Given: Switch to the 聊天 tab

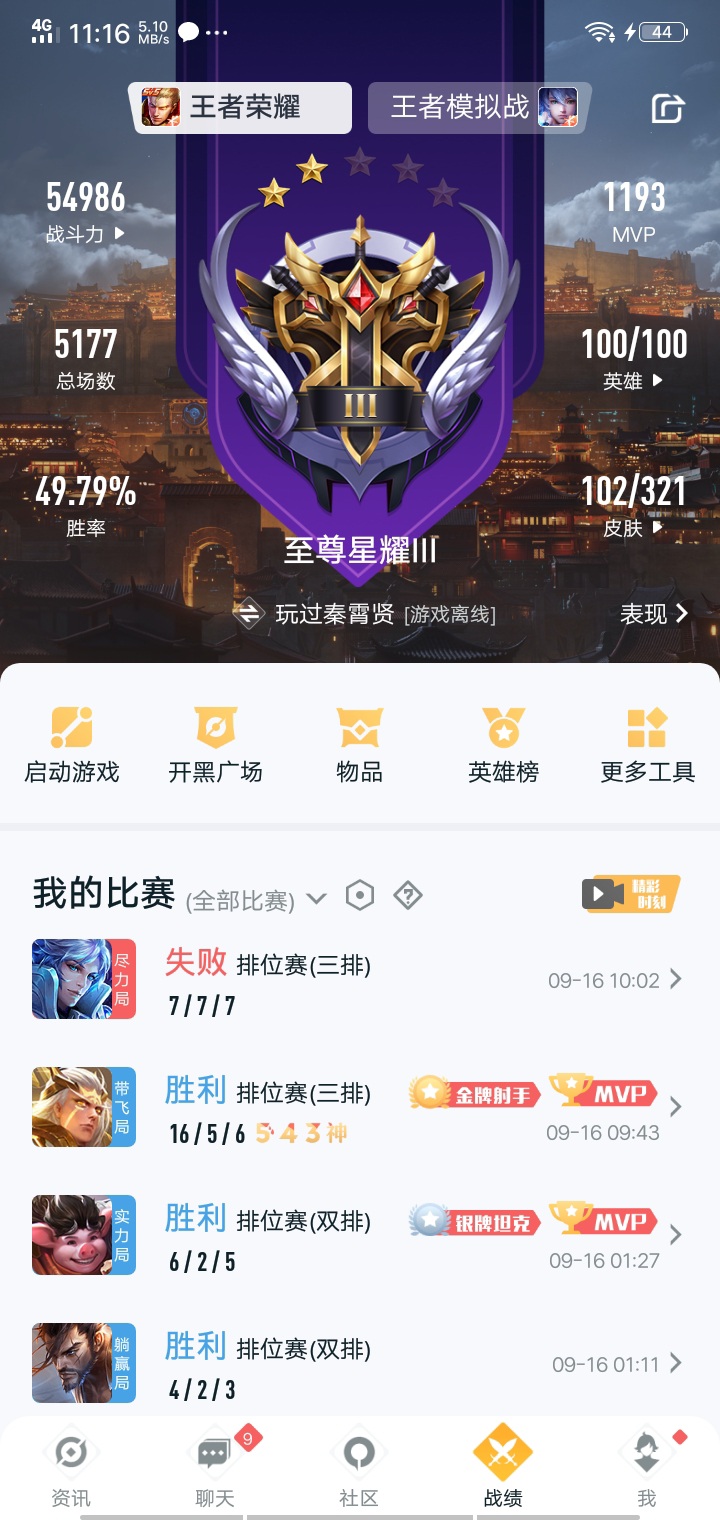Looking at the screenshot, I should coord(215,1468).
